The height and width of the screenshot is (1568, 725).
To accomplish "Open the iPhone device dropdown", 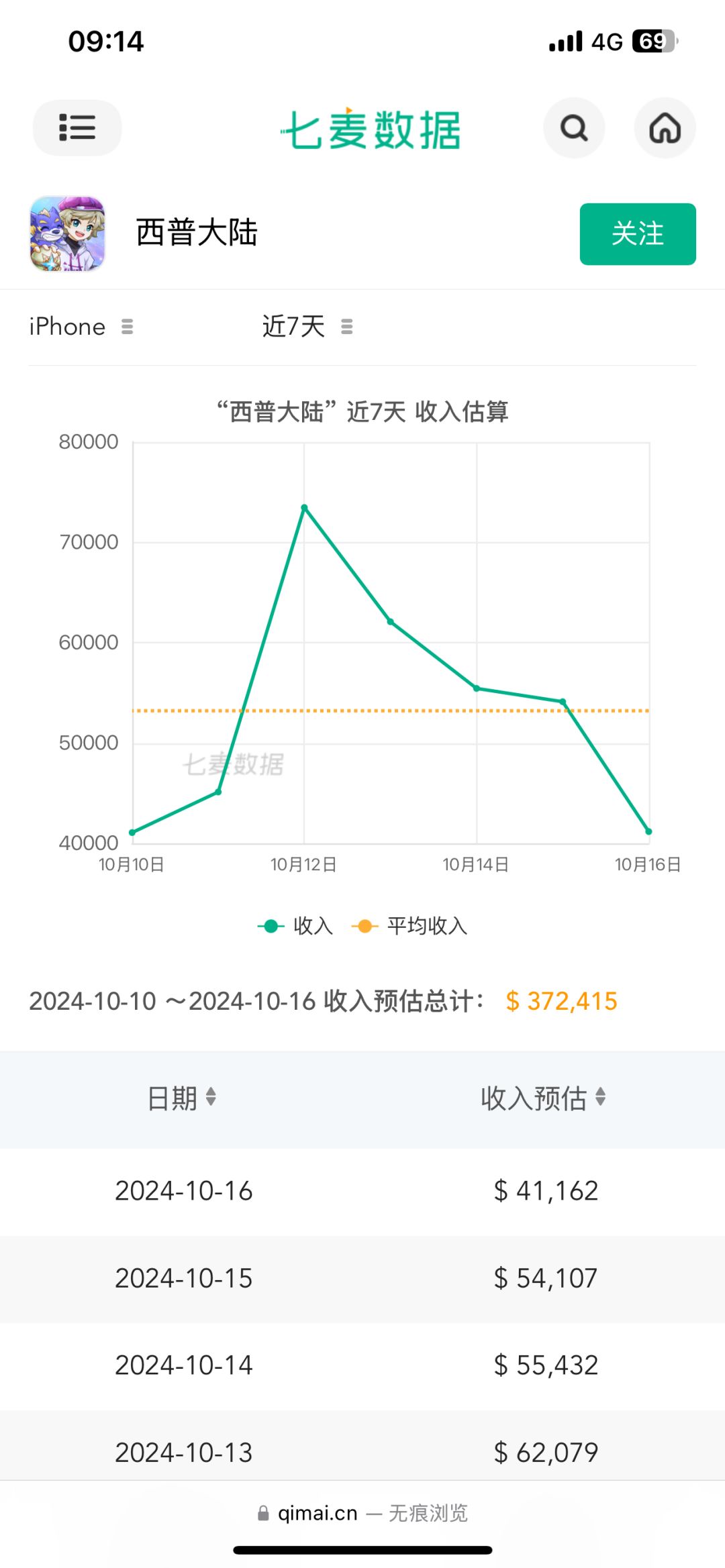I will [81, 327].
